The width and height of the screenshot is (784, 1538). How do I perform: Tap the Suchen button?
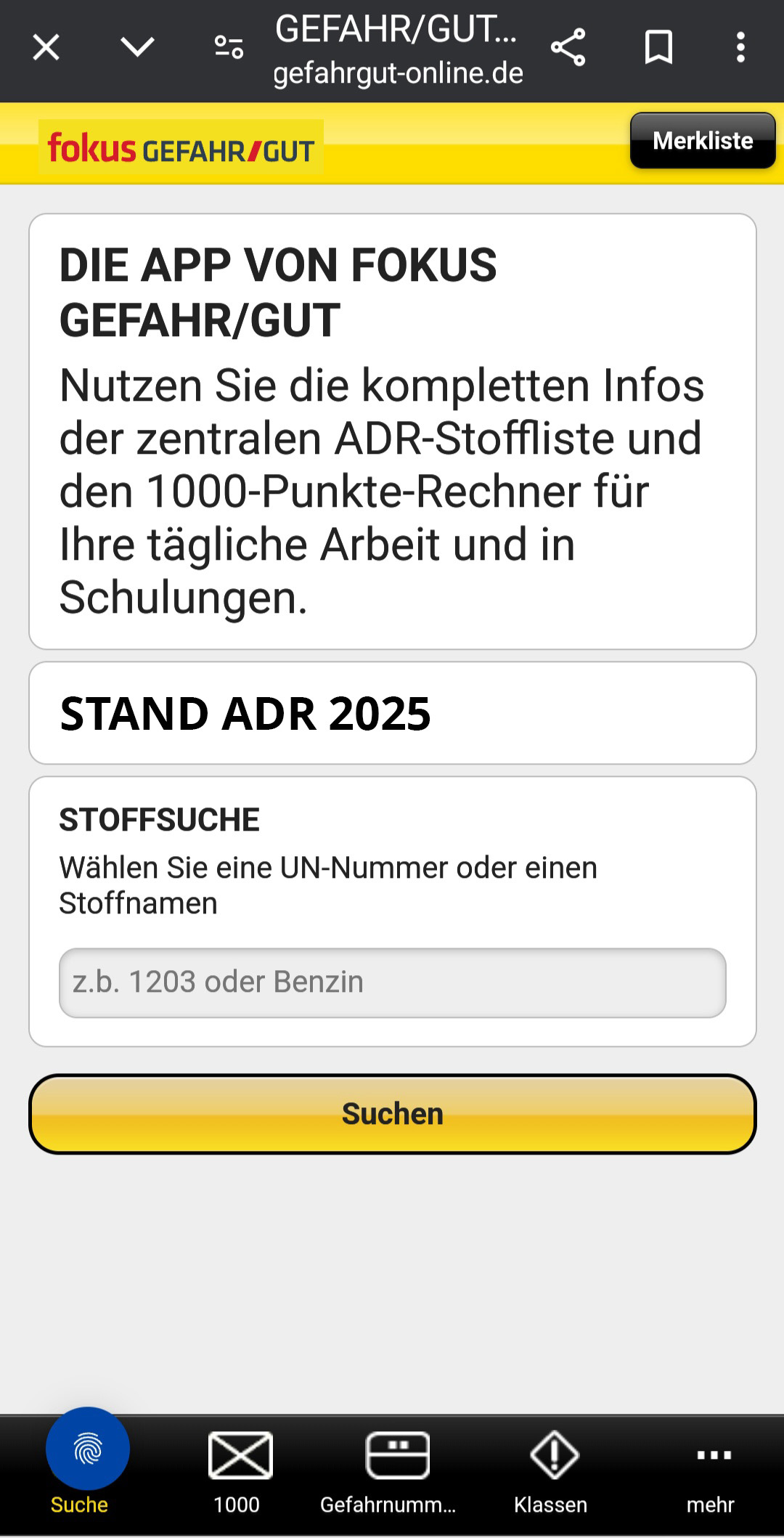pyautogui.click(x=393, y=1114)
